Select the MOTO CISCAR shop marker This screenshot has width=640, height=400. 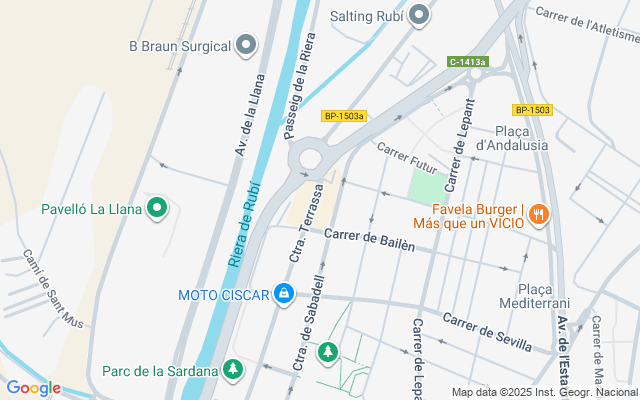tap(284, 294)
